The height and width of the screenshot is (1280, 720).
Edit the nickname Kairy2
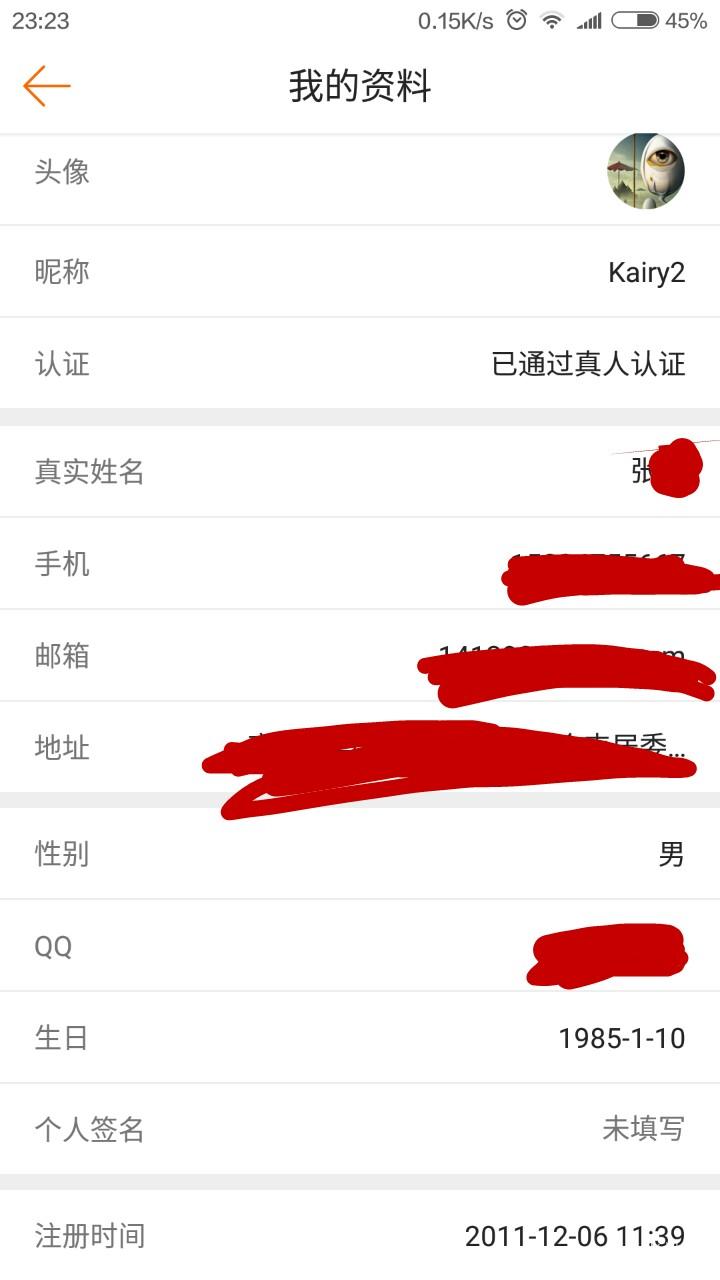coord(646,271)
